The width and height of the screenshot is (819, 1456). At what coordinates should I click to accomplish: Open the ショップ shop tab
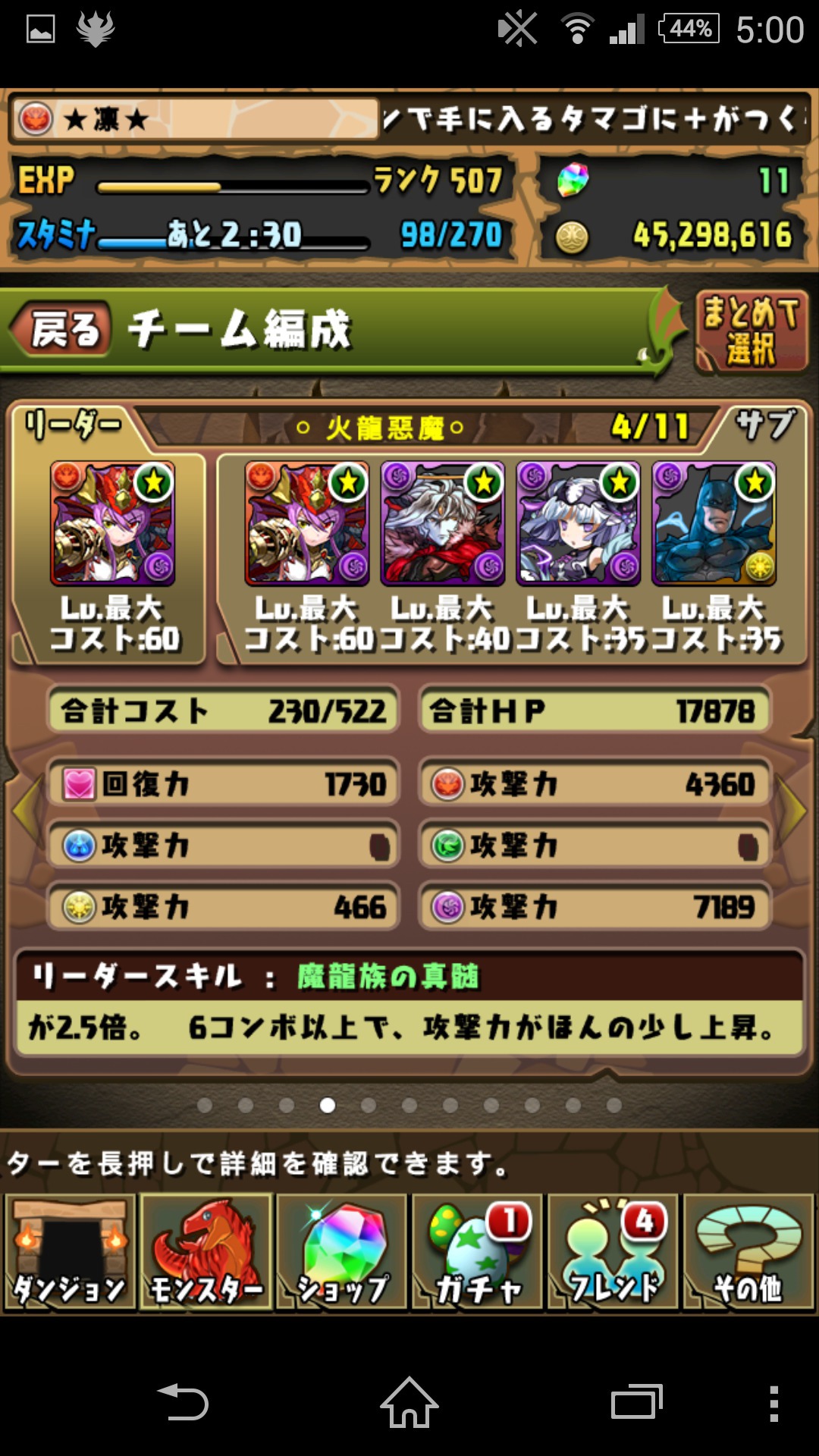coord(341,1253)
